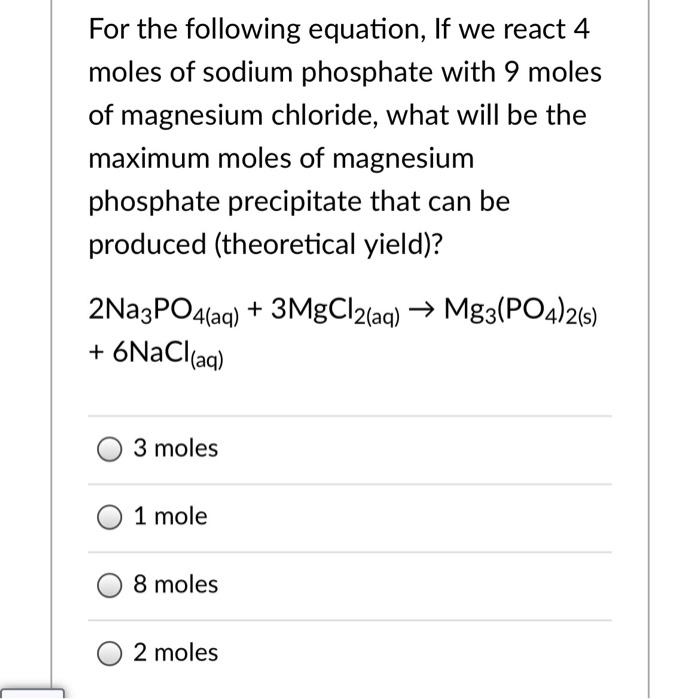
Task: Select the '3 moles' answer option
Action: point(110,449)
